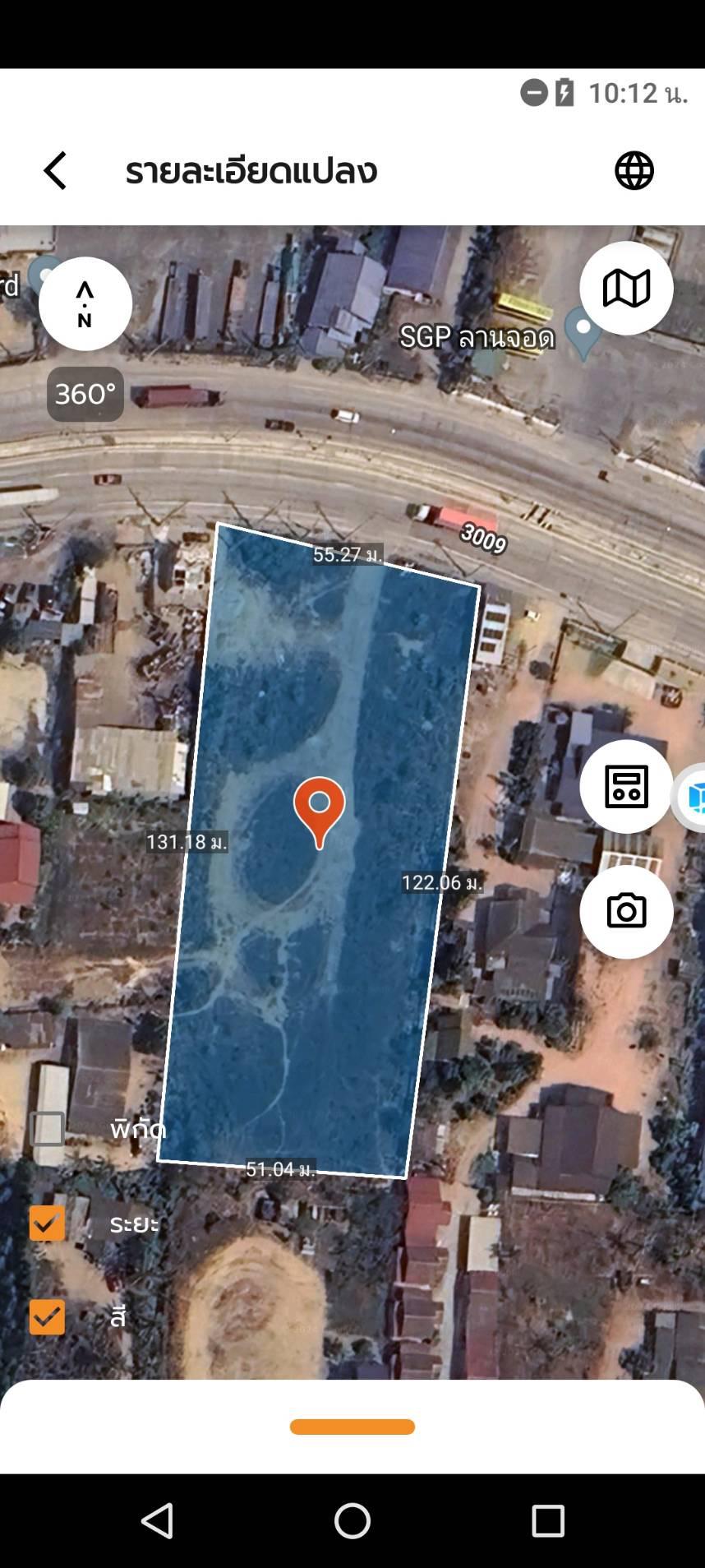Enable the พิกัด checkbox
705x1568 pixels.
click(x=47, y=1129)
